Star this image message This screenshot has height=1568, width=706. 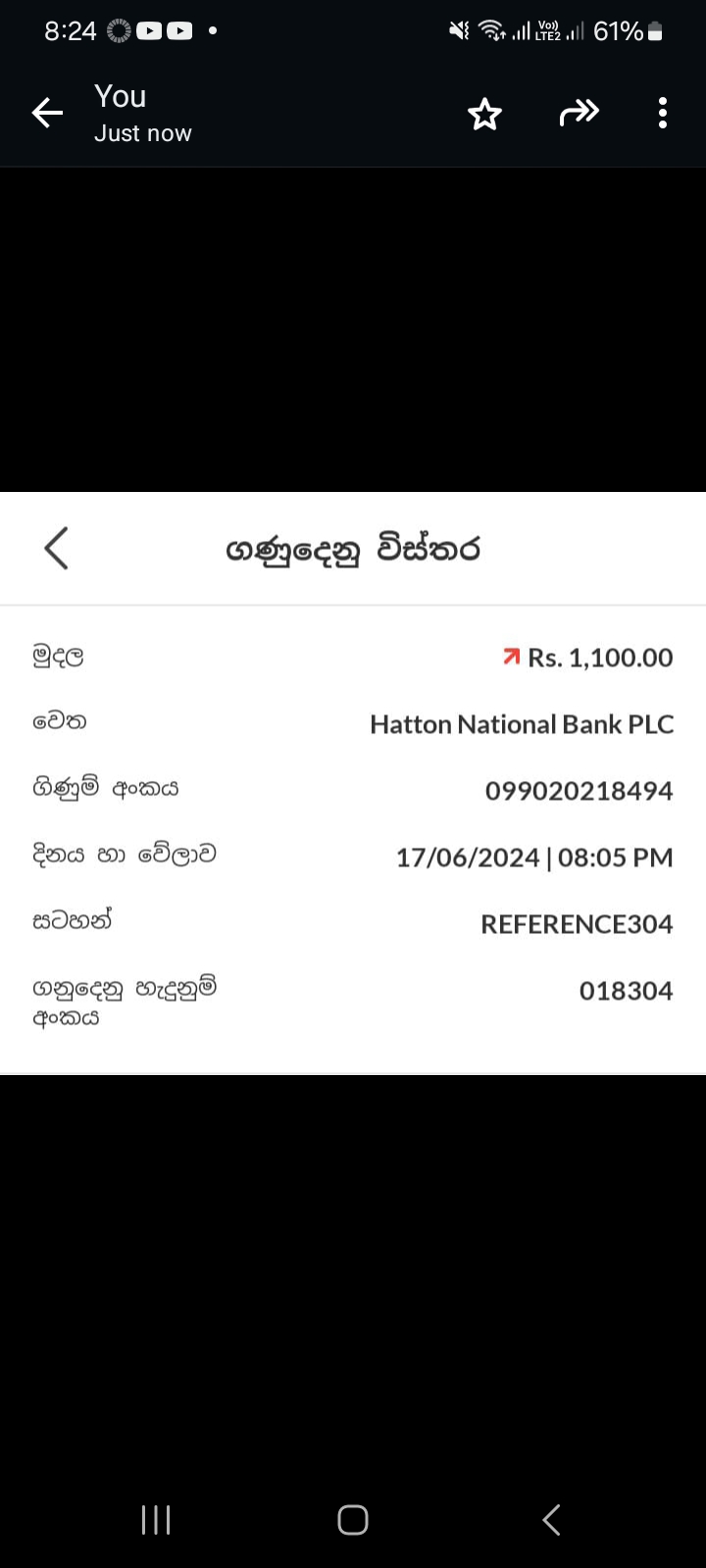pyautogui.click(x=484, y=114)
